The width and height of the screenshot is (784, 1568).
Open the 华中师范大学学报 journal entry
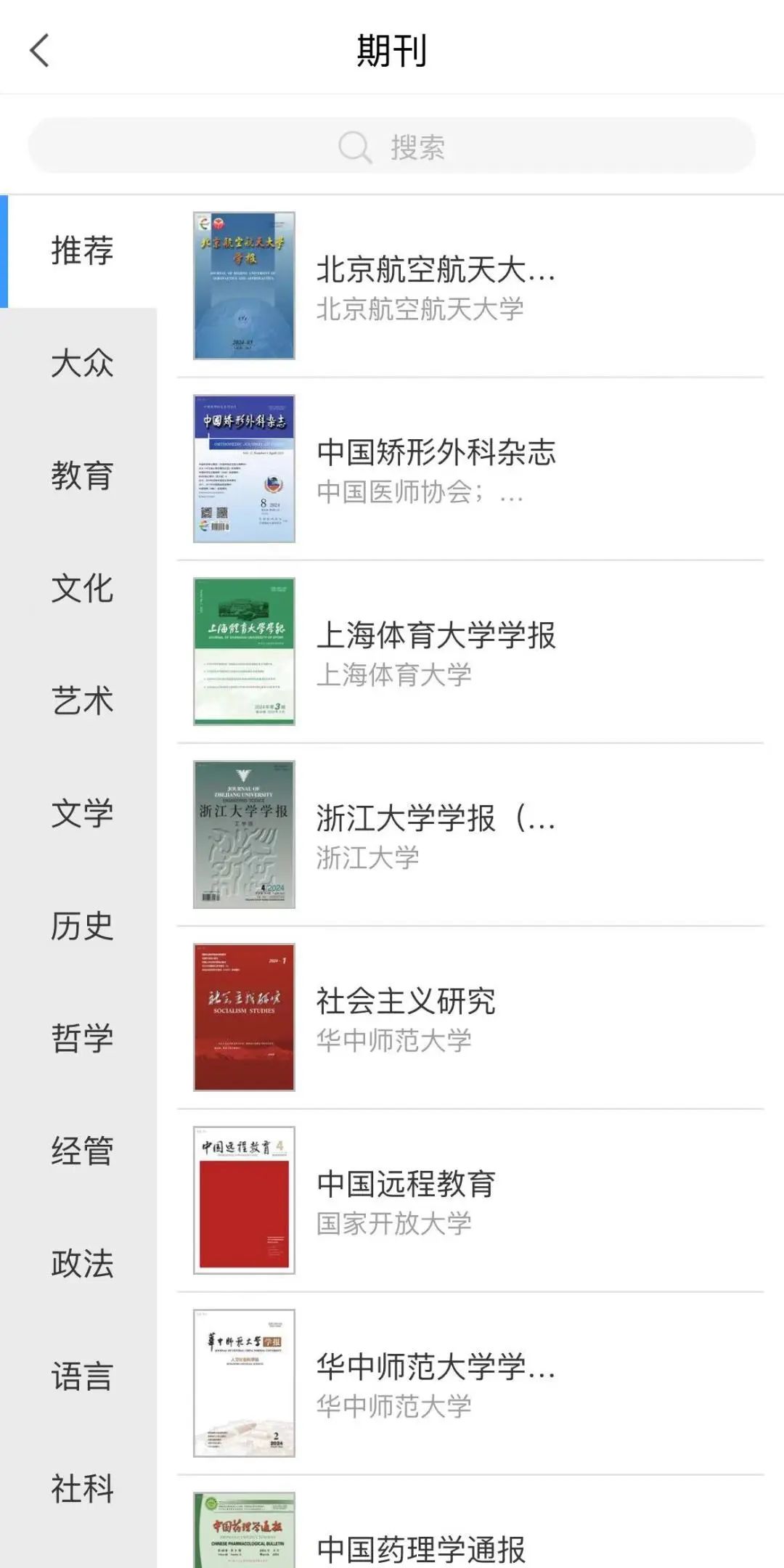(436, 1384)
